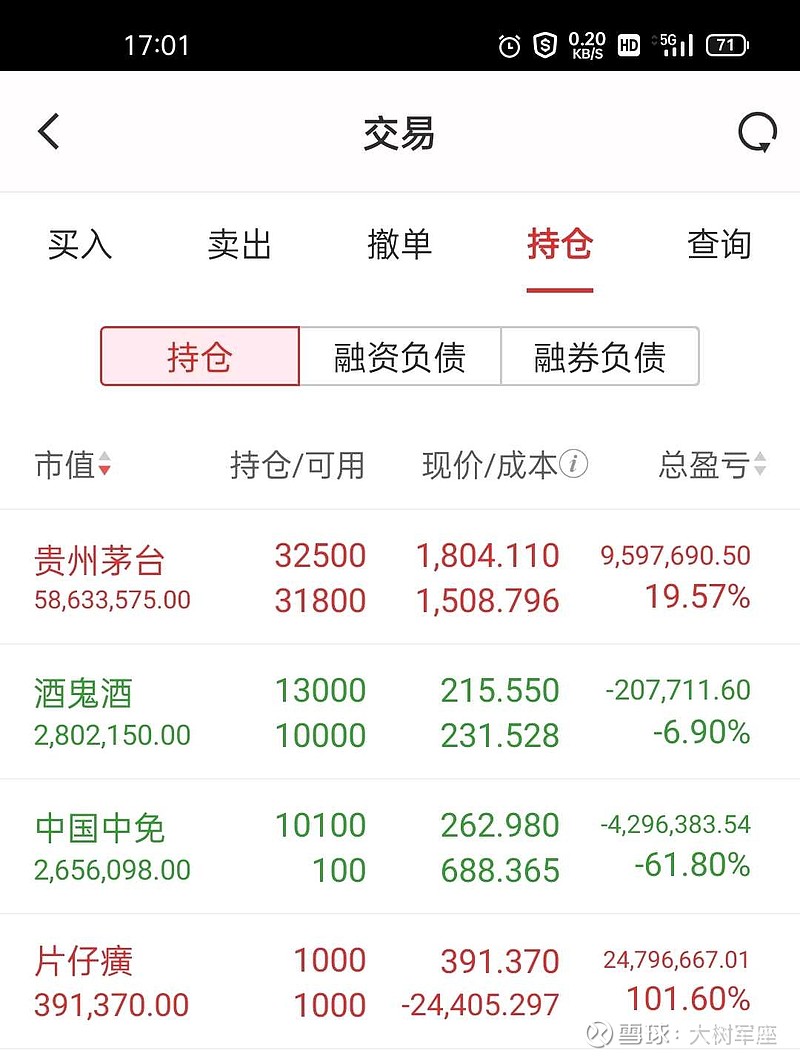Select the 持仓 top tab
The height and width of the screenshot is (1059, 800).
[x=560, y=245]
